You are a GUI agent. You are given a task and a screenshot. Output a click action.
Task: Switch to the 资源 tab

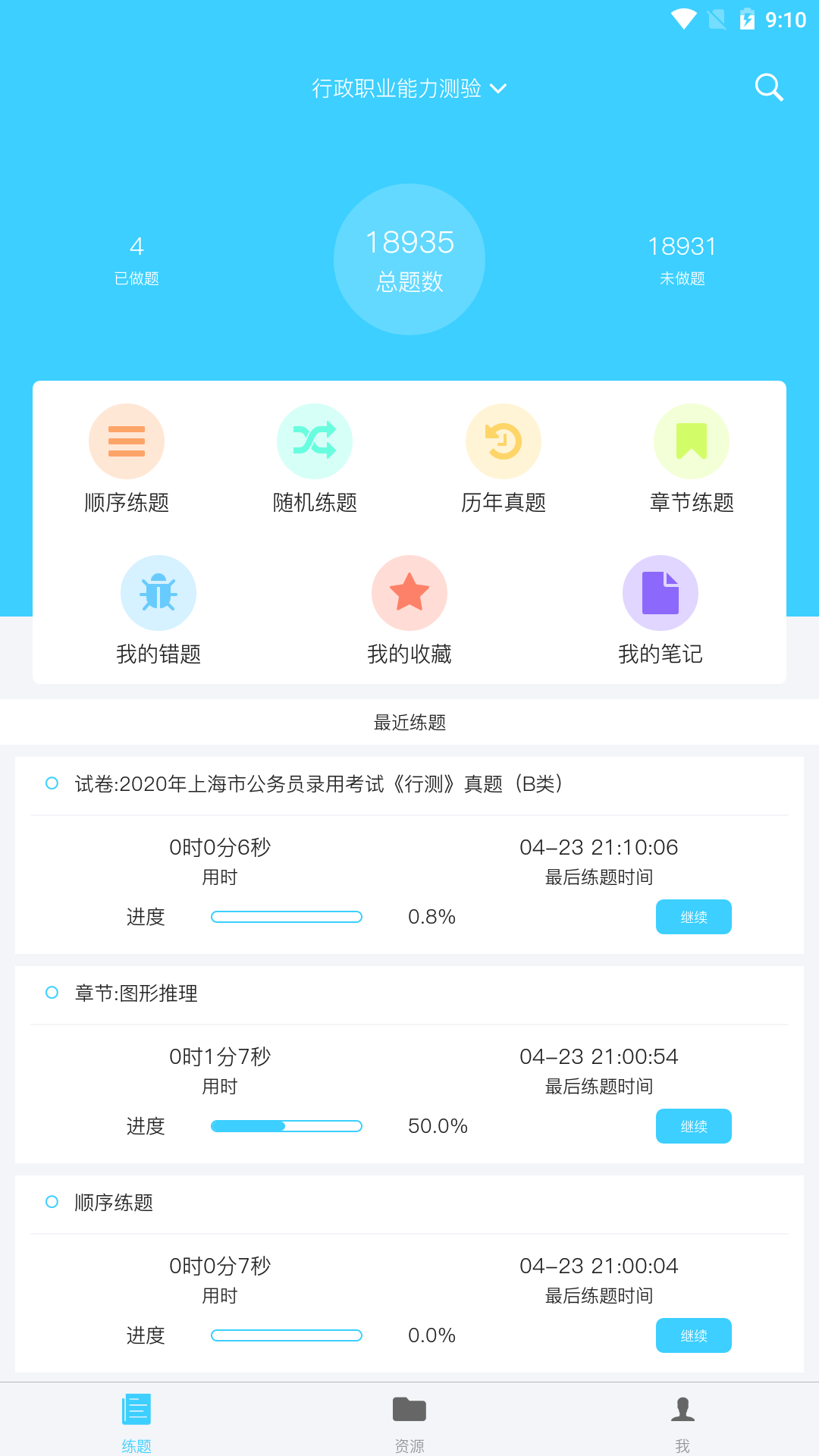(x=409, y=1423)
